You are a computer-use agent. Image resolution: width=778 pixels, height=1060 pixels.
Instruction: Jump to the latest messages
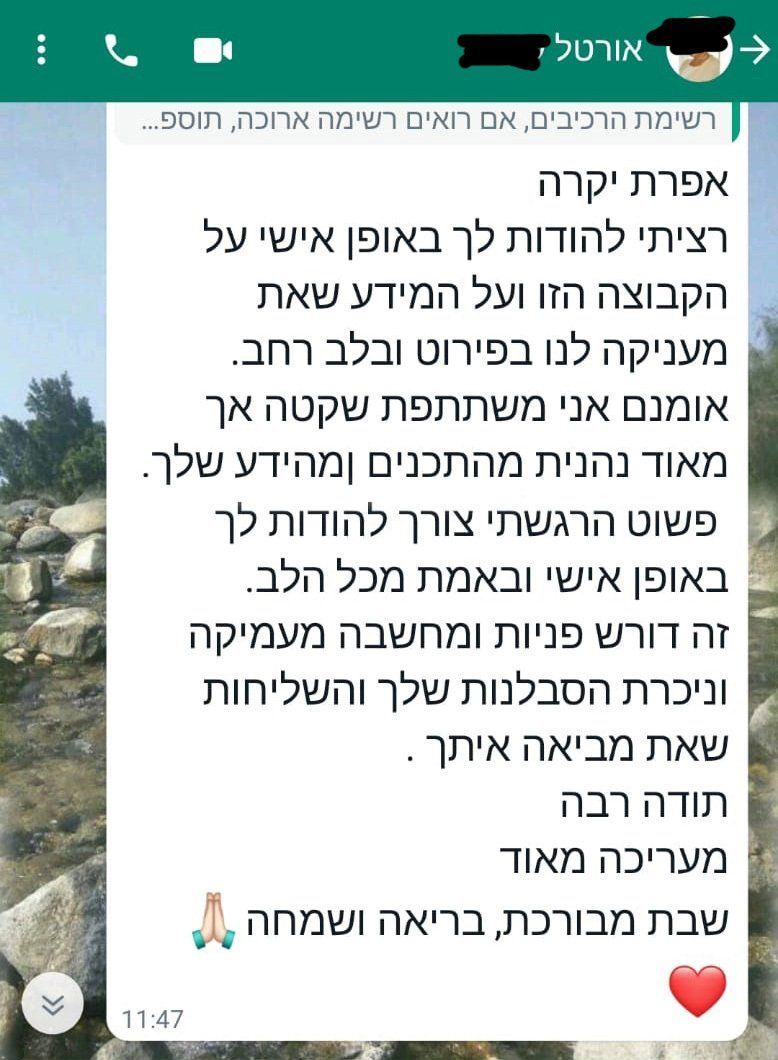coord(52,1003)
